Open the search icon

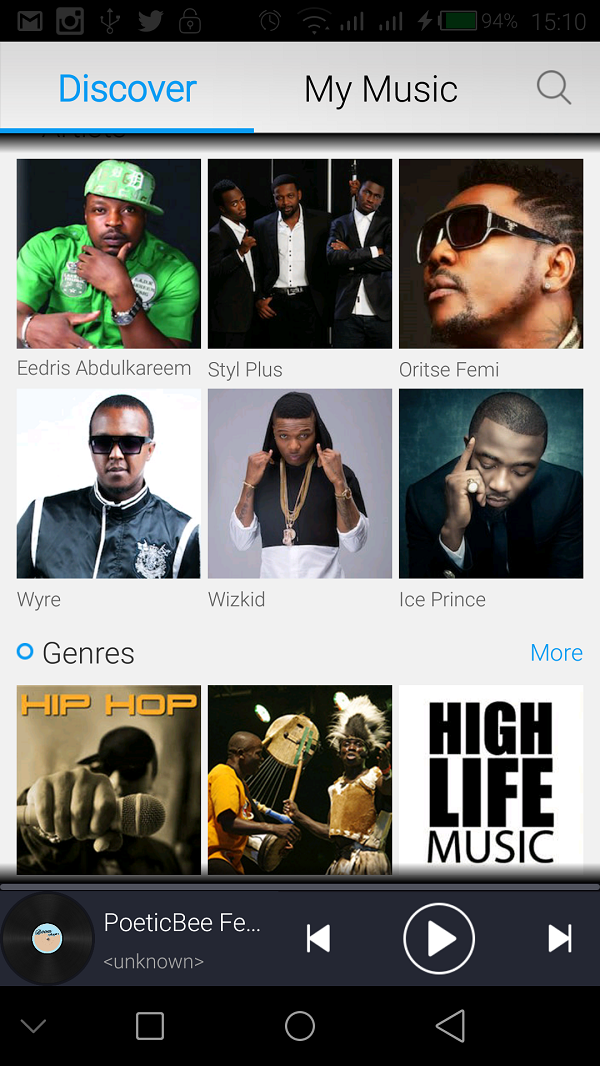coord(553,88)
